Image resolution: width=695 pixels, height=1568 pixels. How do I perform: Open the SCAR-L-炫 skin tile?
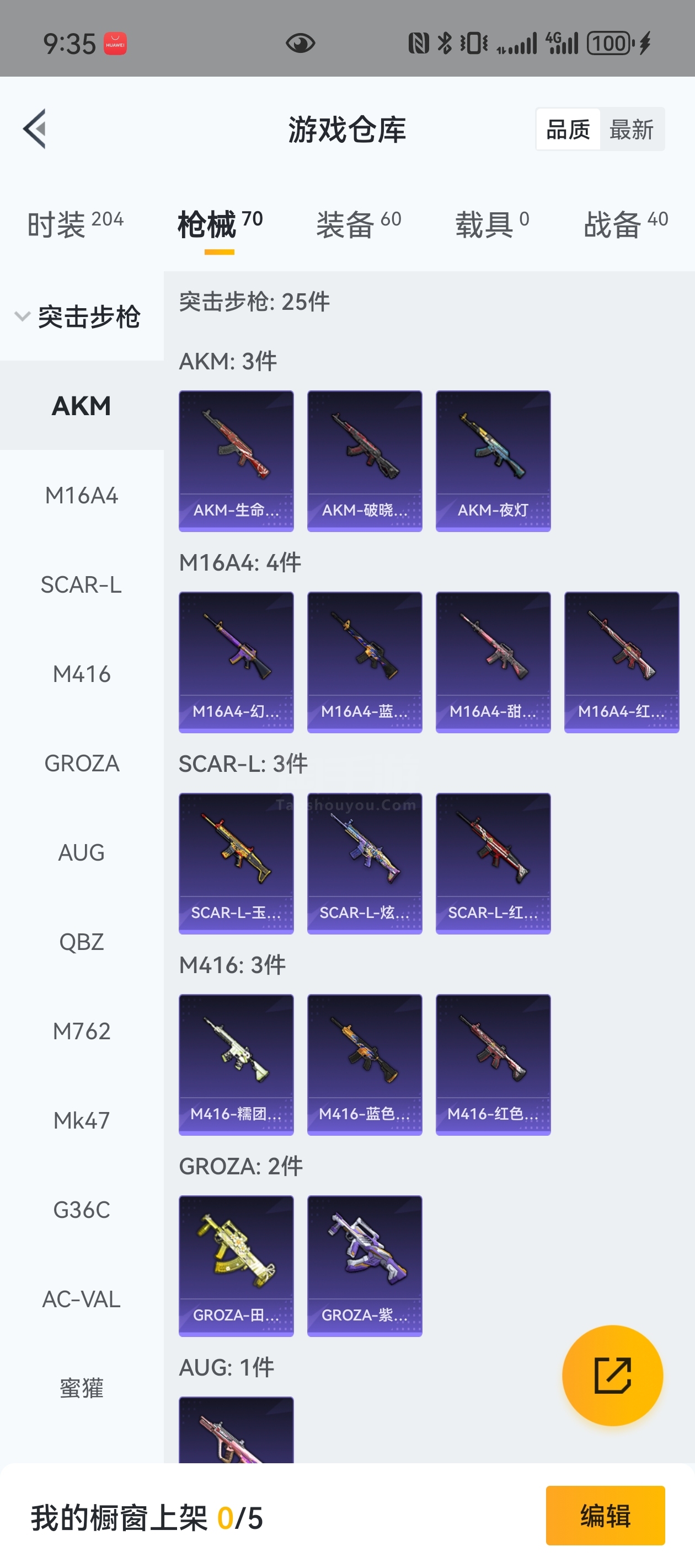coord(364,863)
